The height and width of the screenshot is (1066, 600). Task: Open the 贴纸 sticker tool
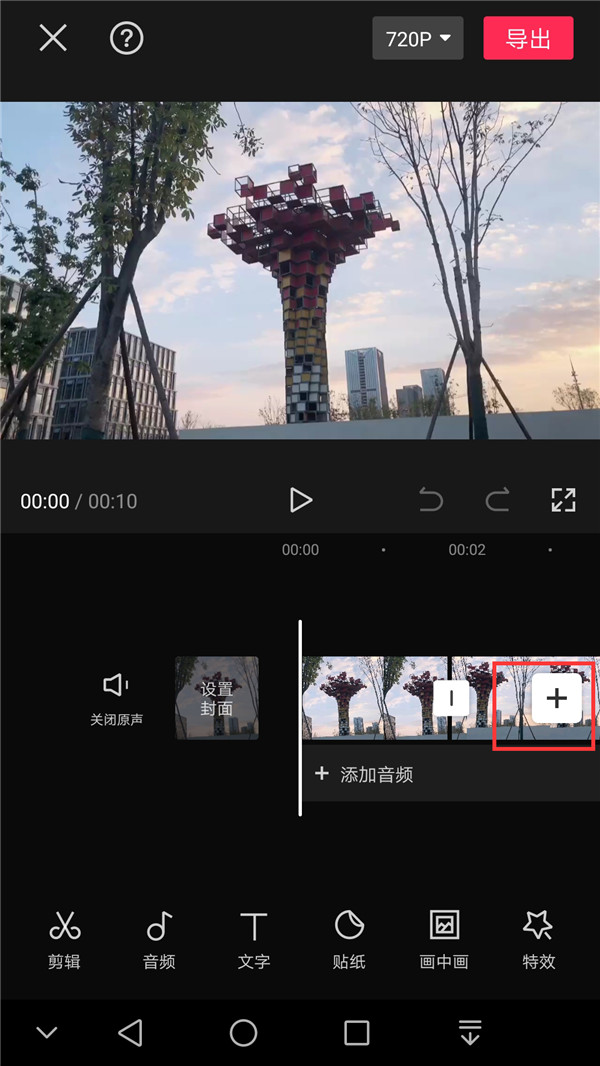tap(349, 942)
